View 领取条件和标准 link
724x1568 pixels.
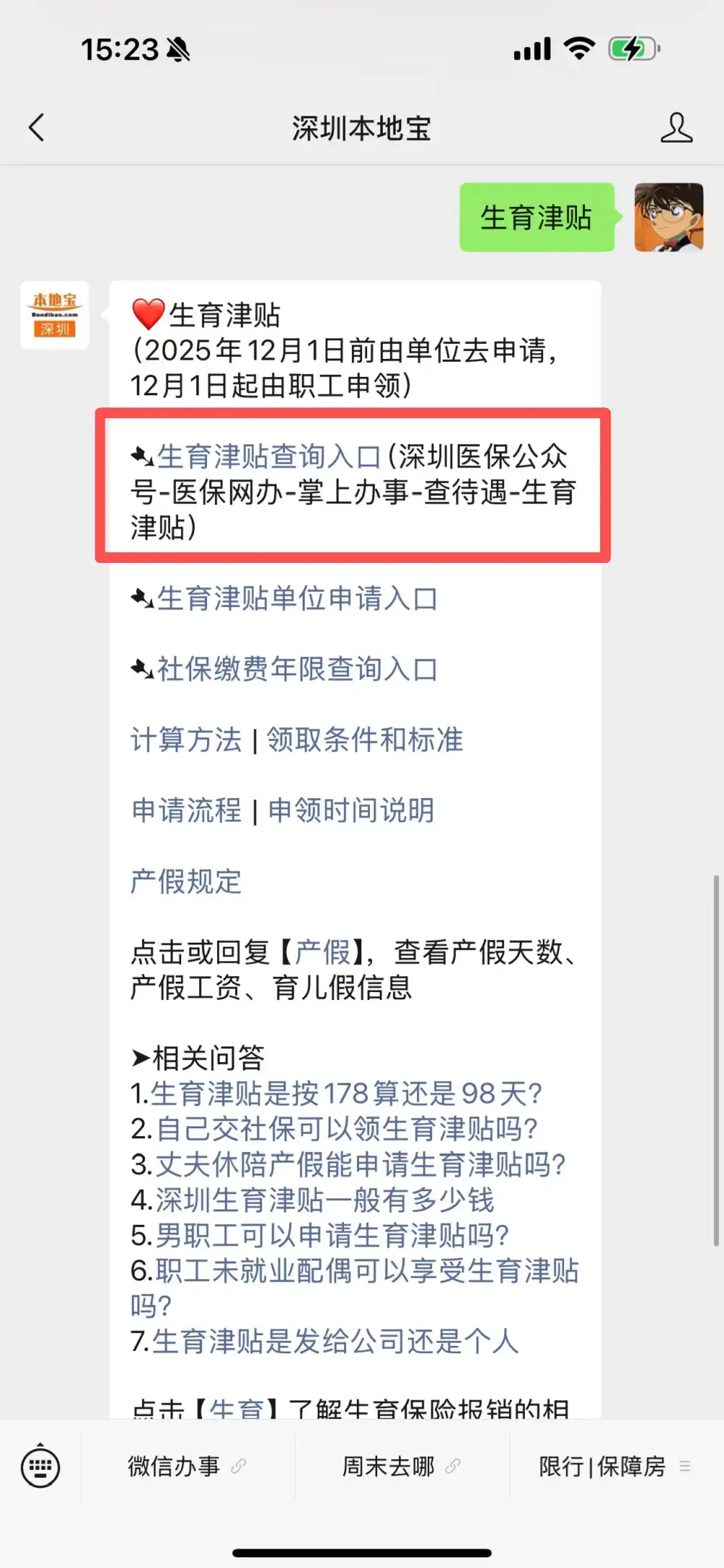click(x=365, y=739)
